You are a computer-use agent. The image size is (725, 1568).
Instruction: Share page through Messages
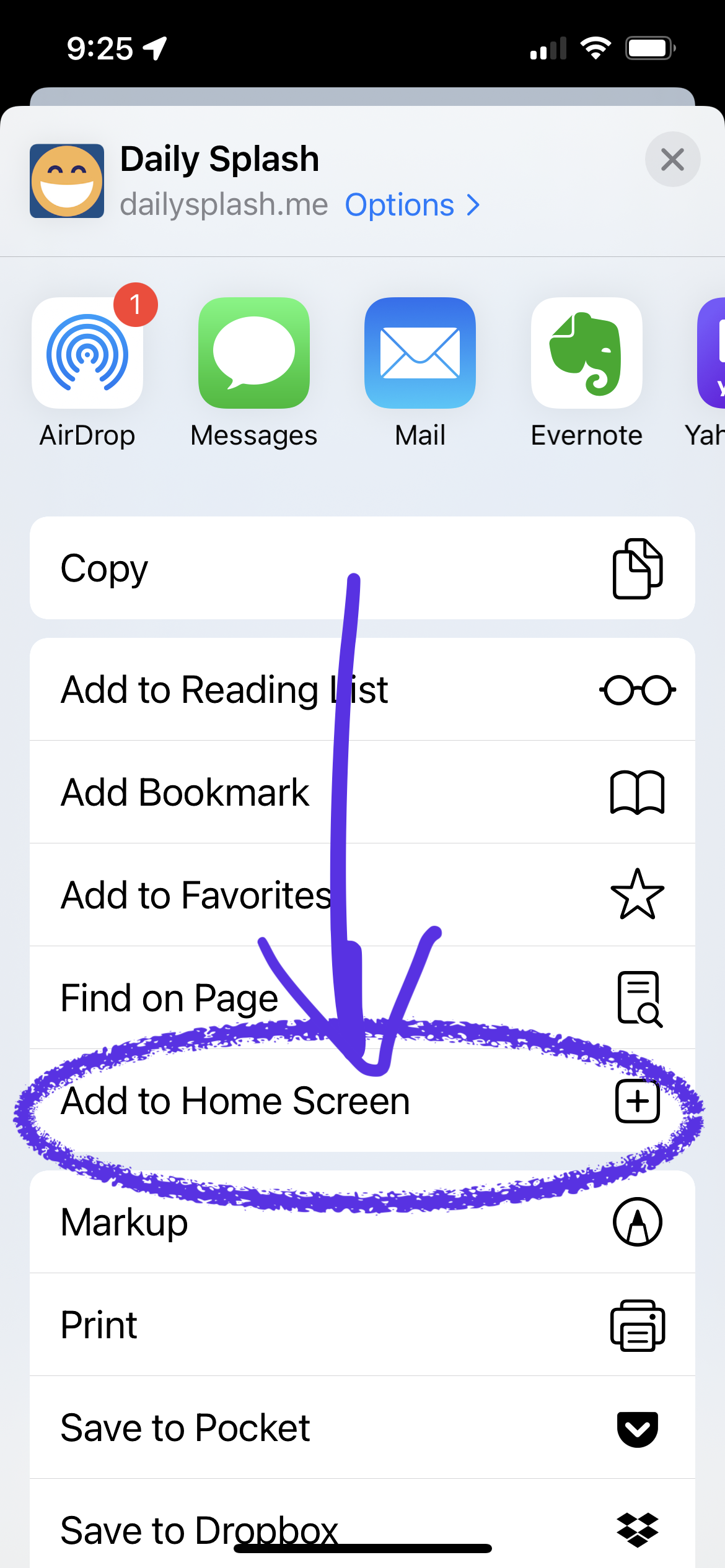(x=253, y=354)
